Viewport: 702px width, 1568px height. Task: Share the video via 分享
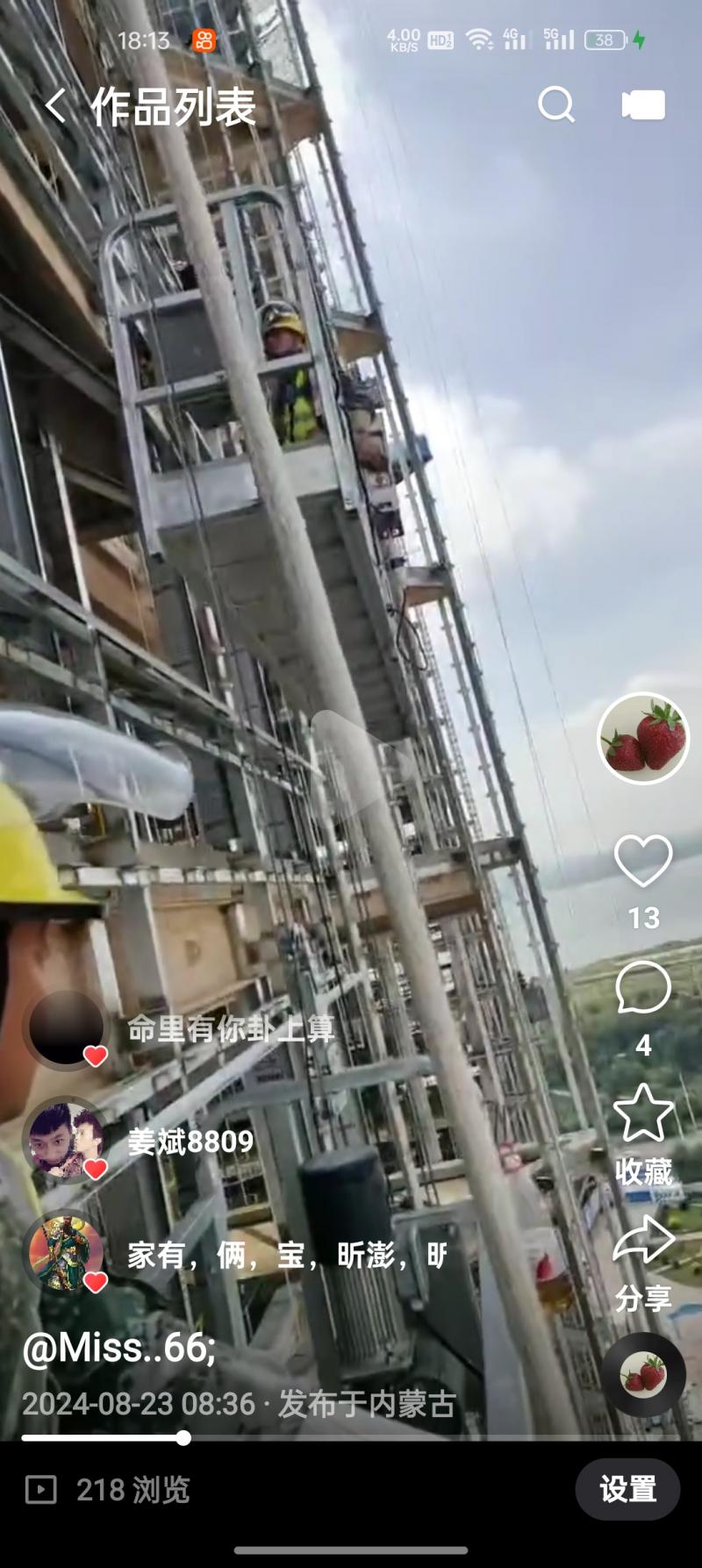pyautogui.click(x=643, y=1241)
